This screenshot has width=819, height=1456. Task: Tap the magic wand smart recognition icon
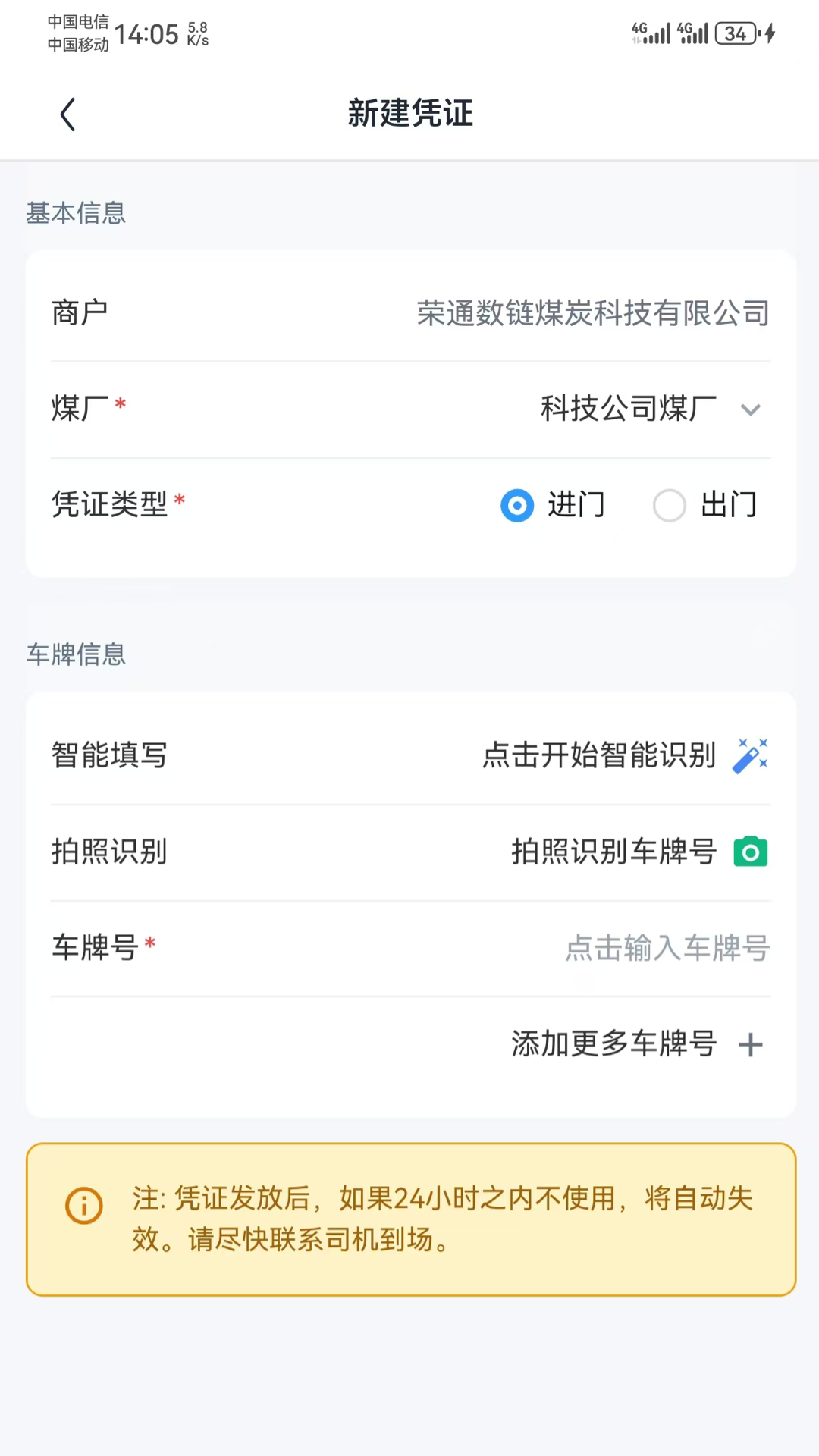[x=752, y=755]
